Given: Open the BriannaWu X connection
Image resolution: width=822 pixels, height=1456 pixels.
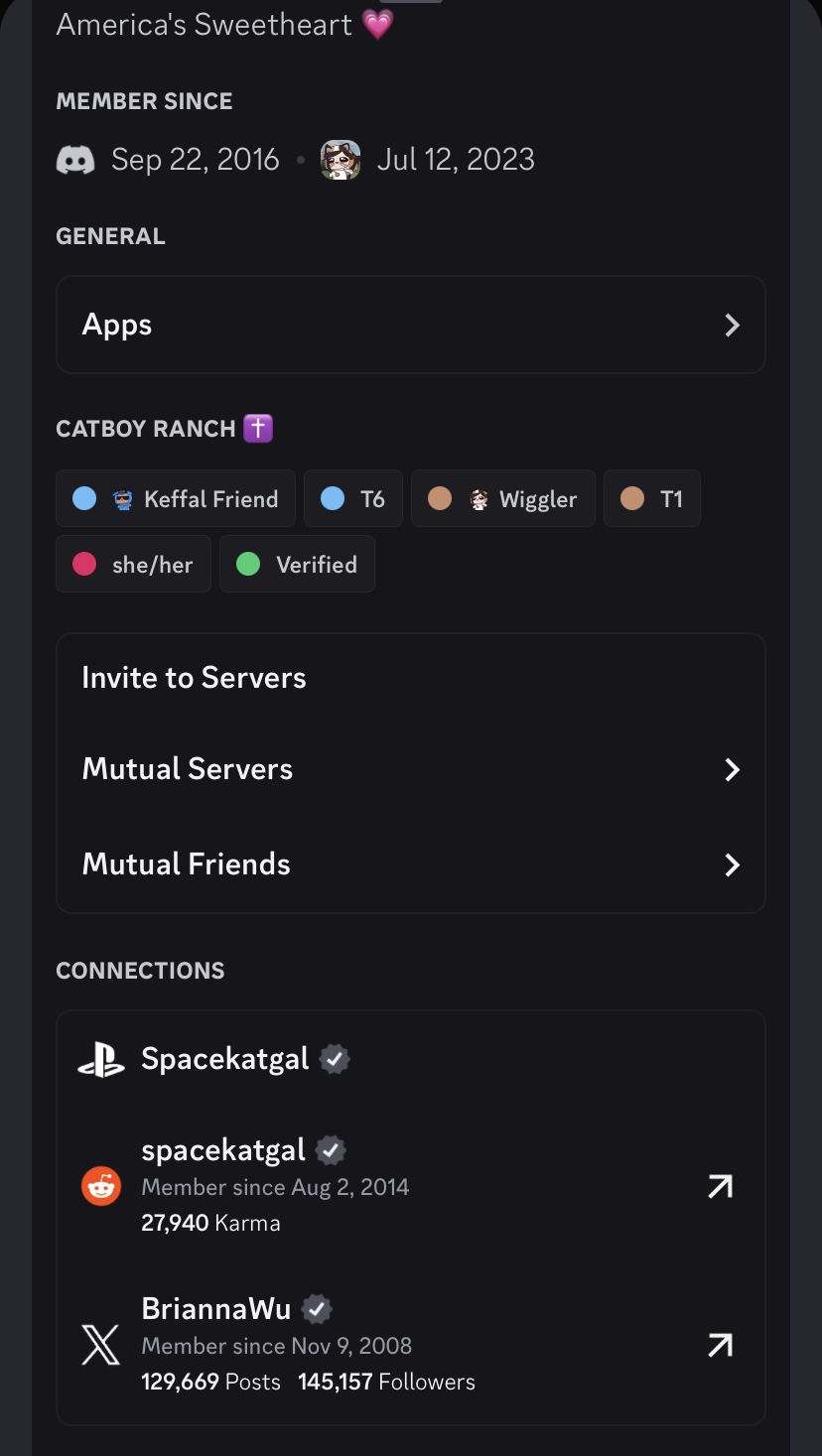Looking at the screenshot, I should coord(410,1344).
